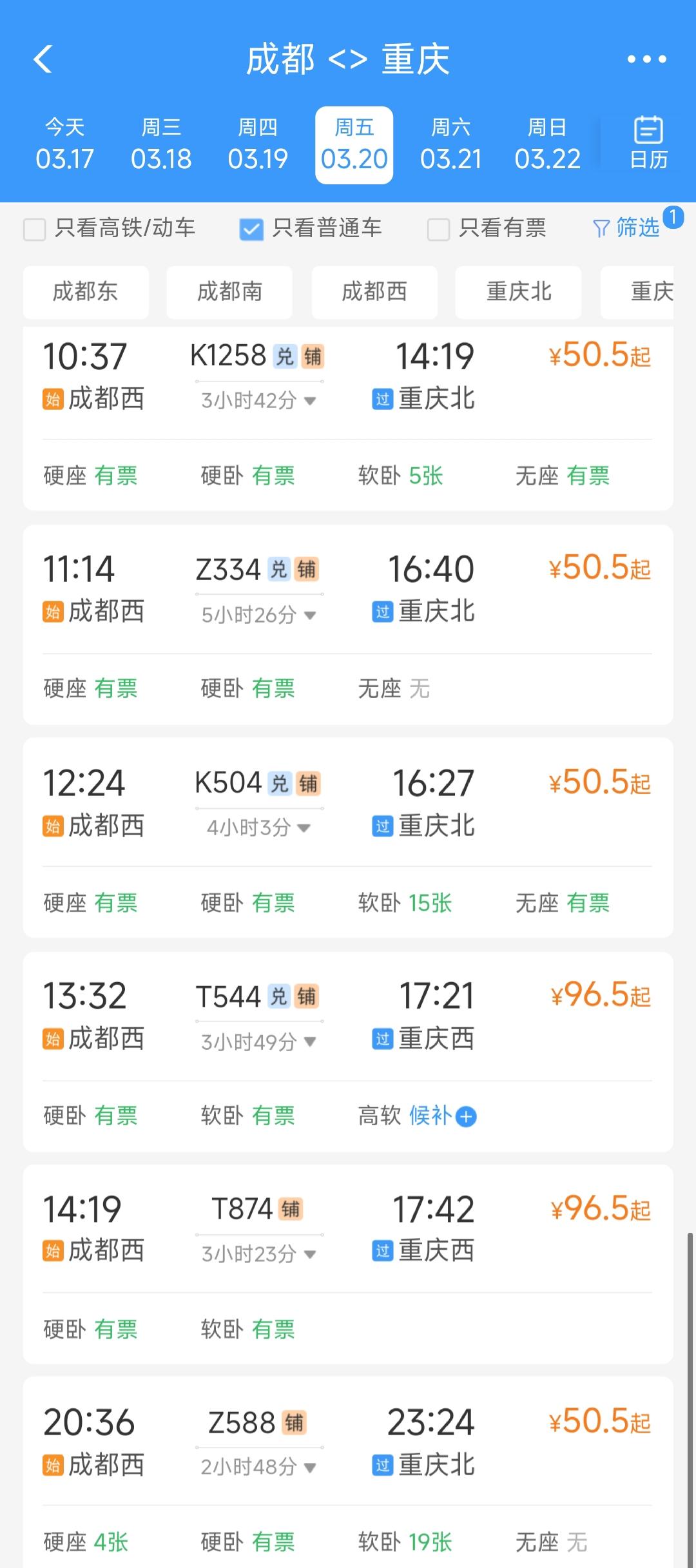Image resolution: width=696 pixels, height=1568 pixels.
Task: Expand Z334 stops via 5小时26分 arrow
Action: (312, 615)
